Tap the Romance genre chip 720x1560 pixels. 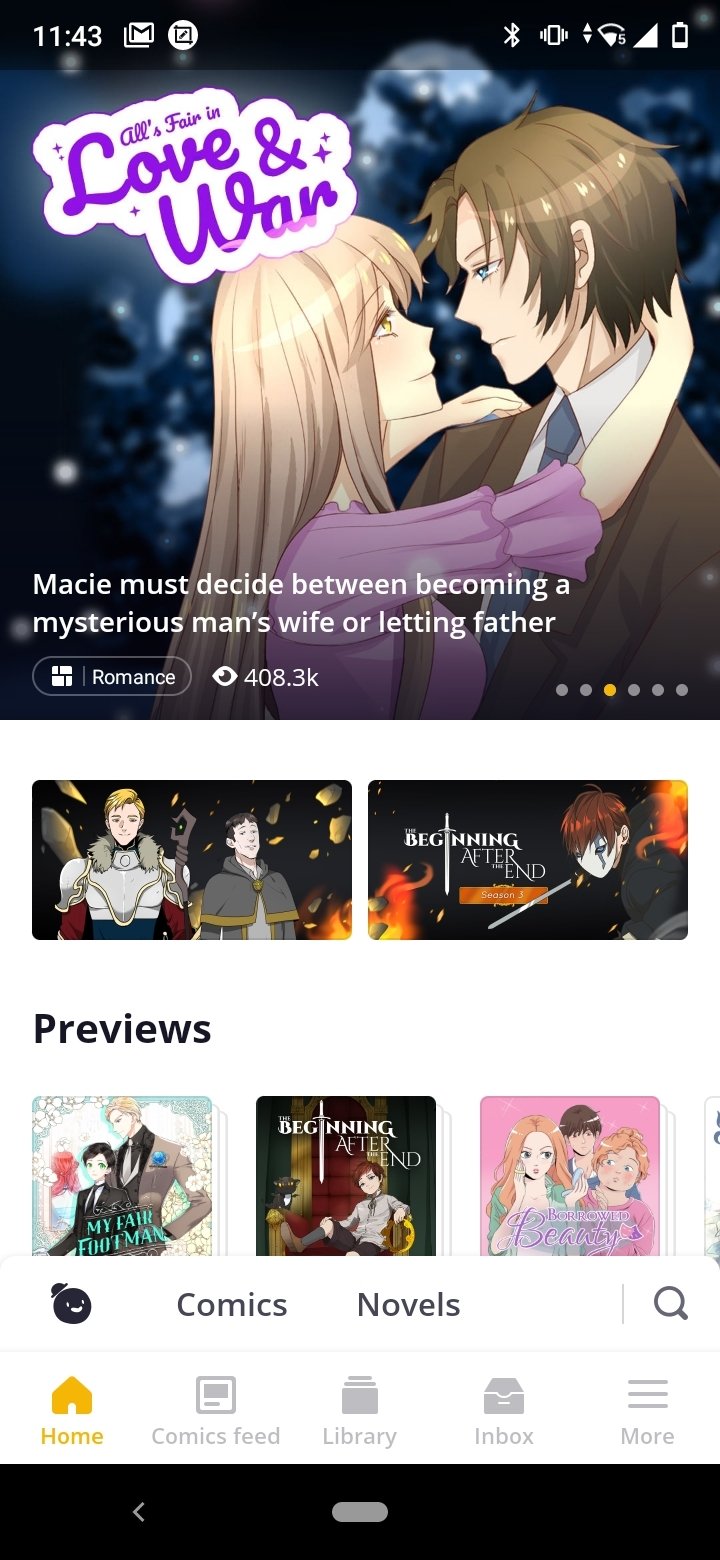[112, 677]
